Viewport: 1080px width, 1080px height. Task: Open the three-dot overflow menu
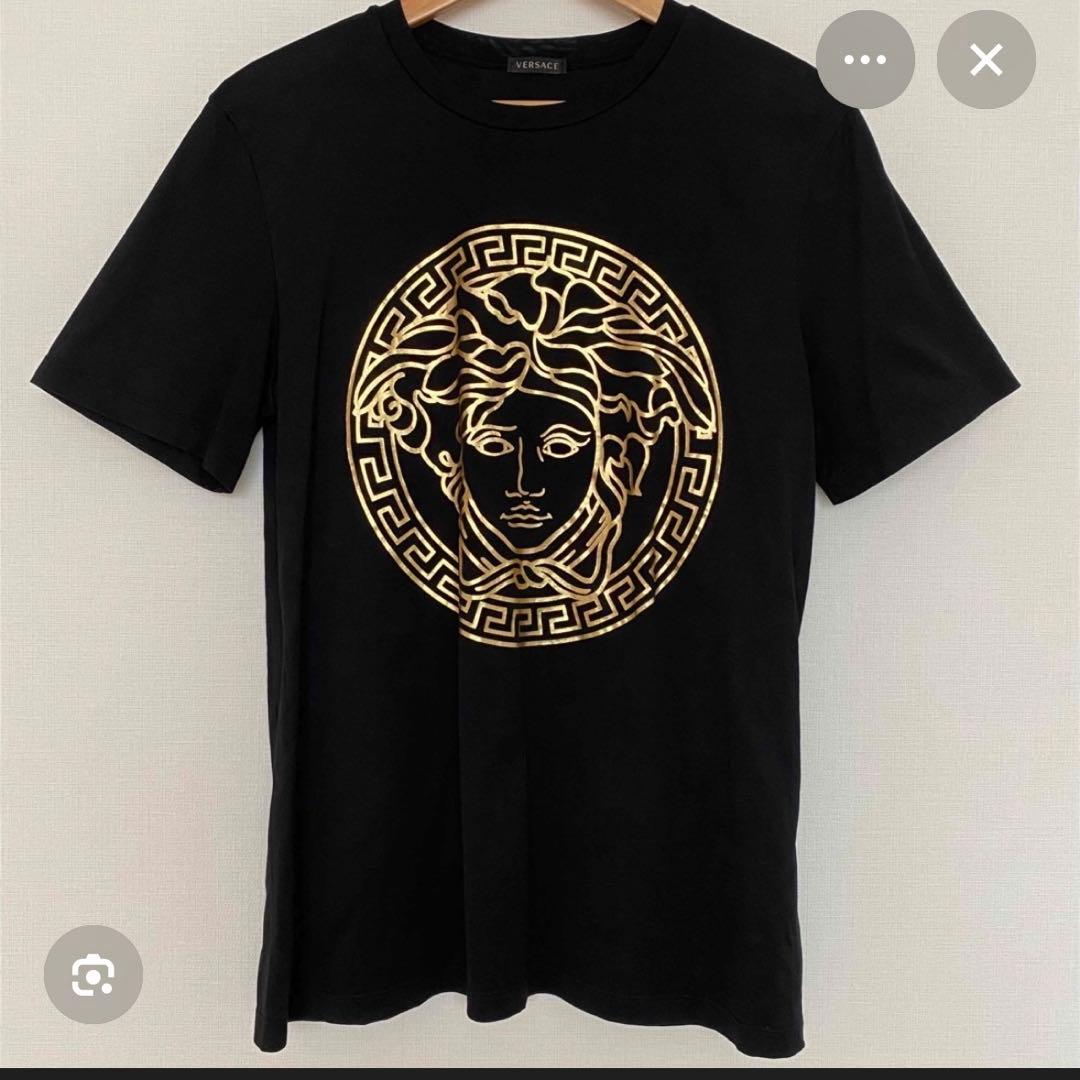click(865, 60)
